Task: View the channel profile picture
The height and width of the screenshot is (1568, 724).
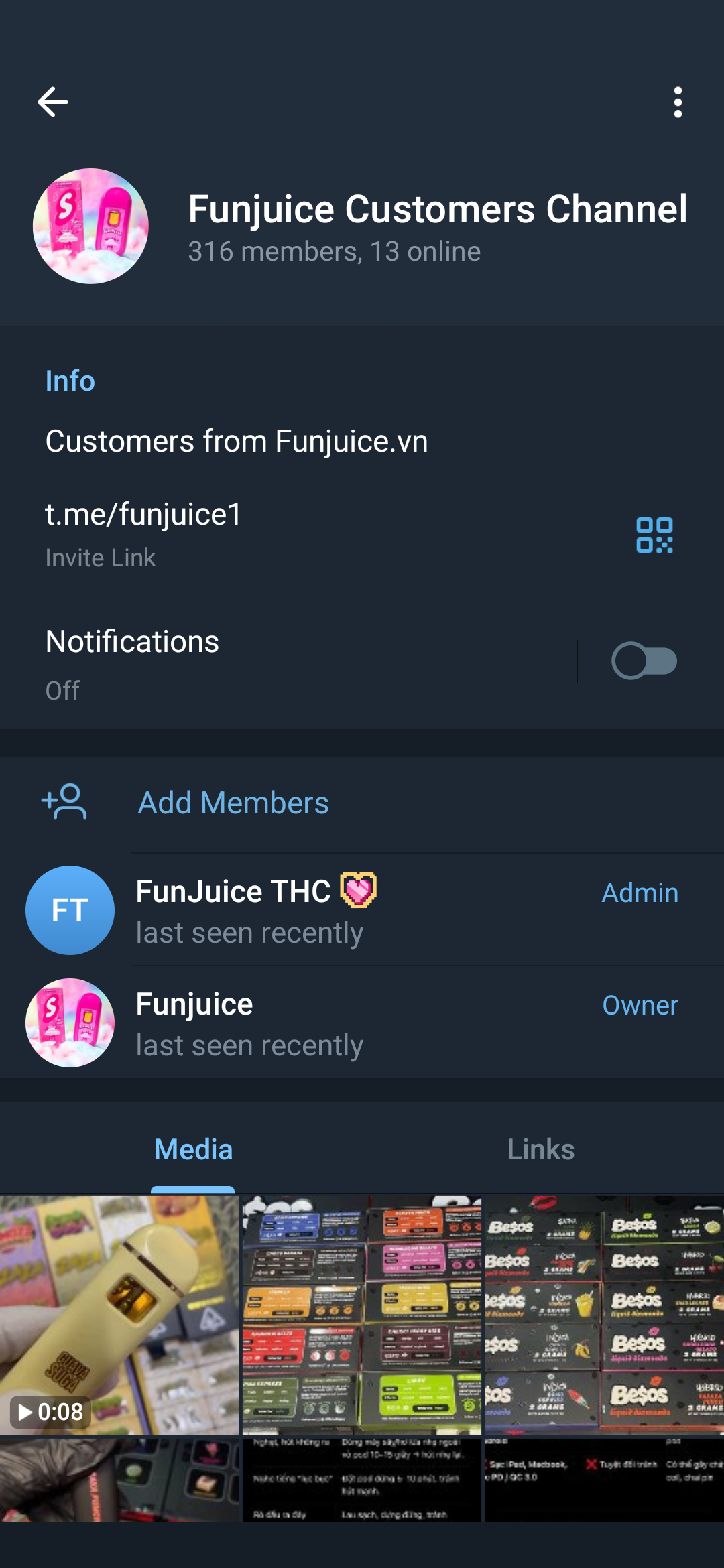Action: pyautogui.click(x=90, y=226)
